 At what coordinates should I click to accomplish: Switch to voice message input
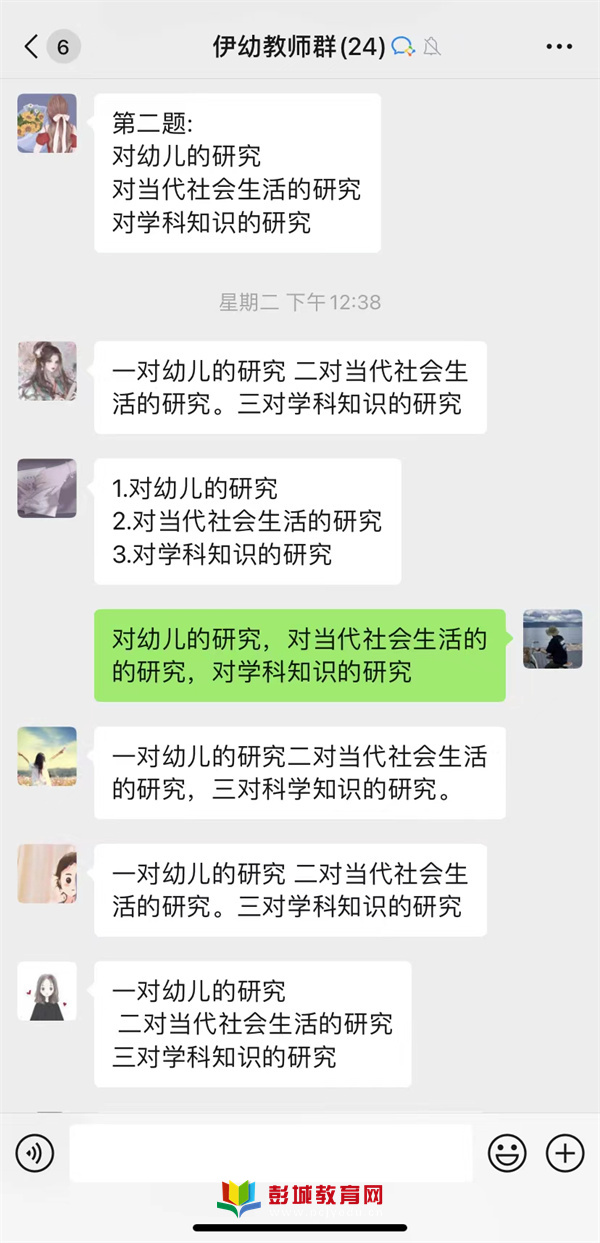pos(35,1153)
